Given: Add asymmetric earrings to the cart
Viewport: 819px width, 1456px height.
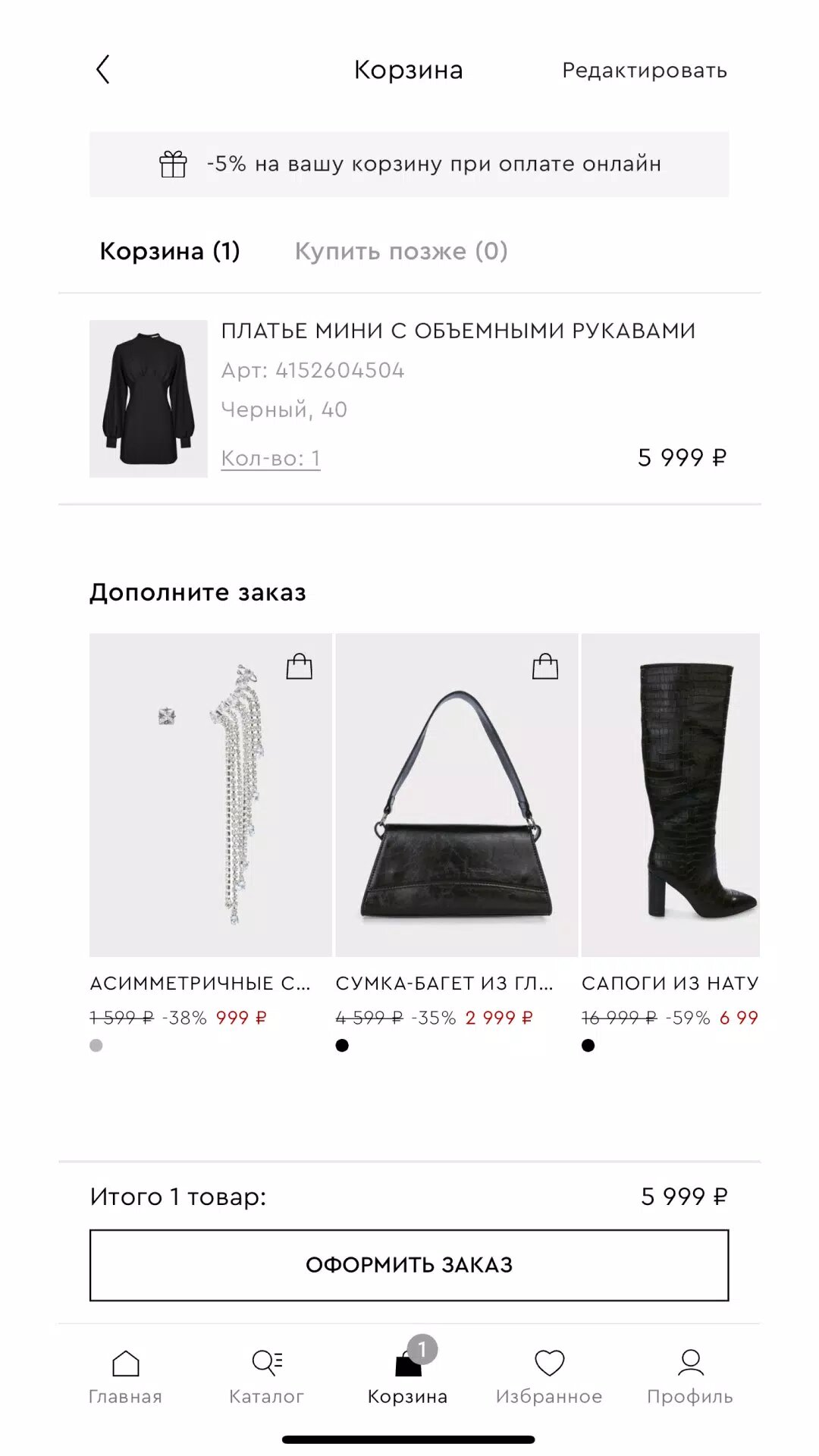Looking at the screenshot, I should 299,667.
